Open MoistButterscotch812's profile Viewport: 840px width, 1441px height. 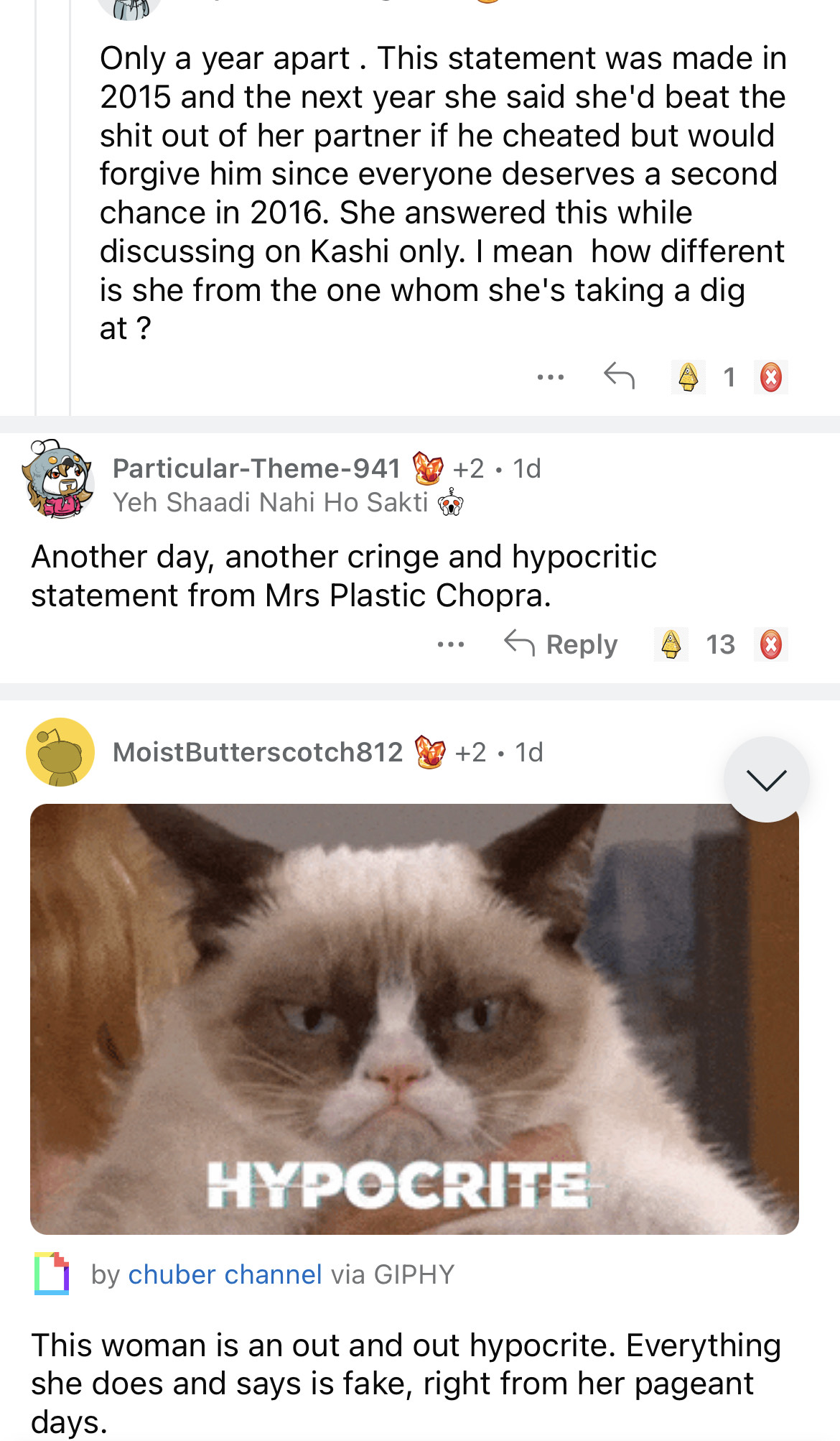[258, 752]
